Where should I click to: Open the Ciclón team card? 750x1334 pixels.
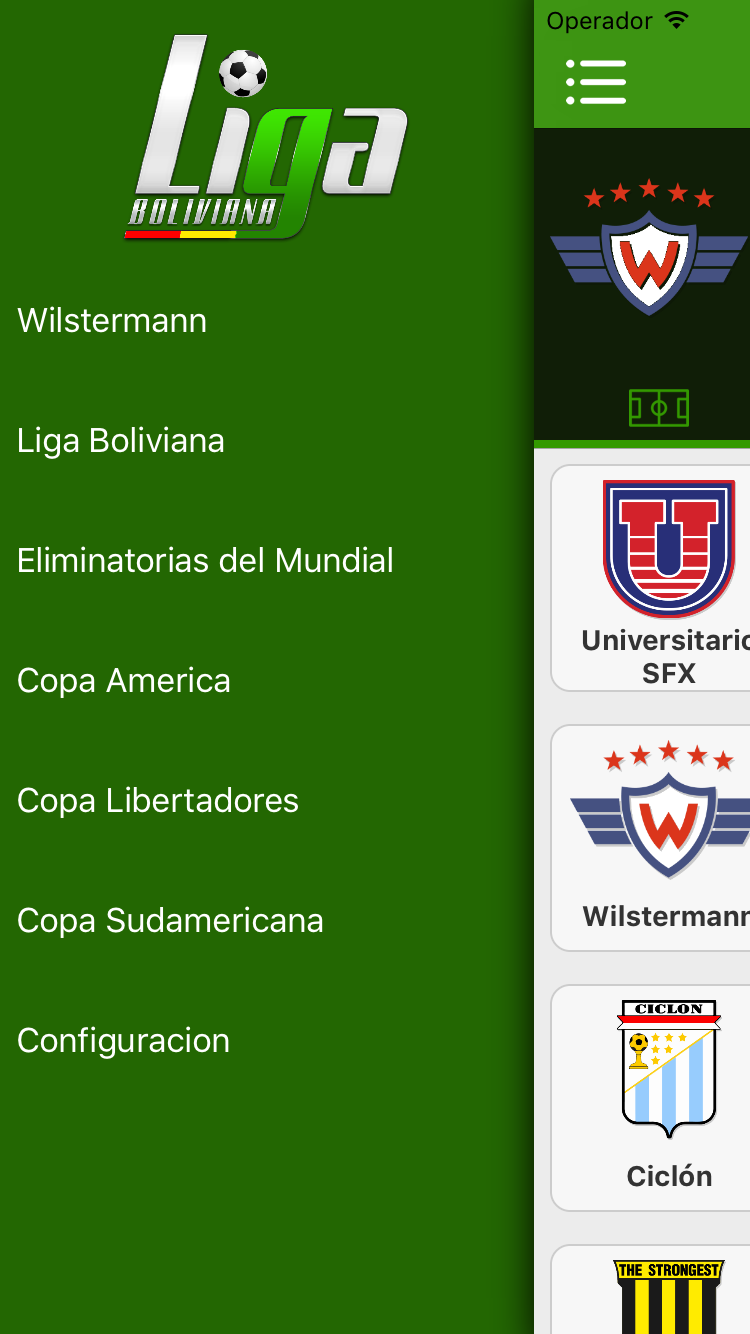651,1098
